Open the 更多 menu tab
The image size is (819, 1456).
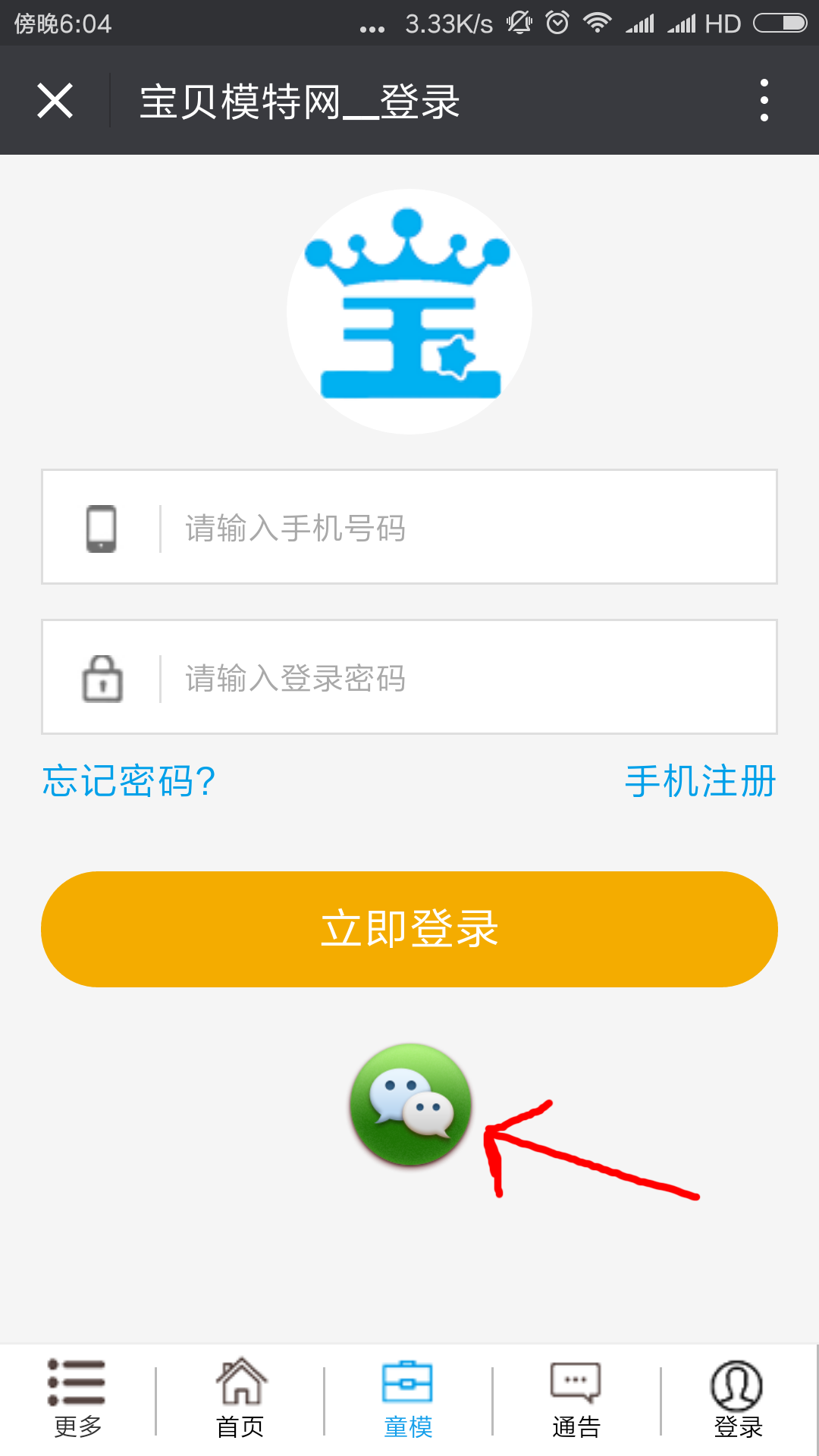point(77,1399)
